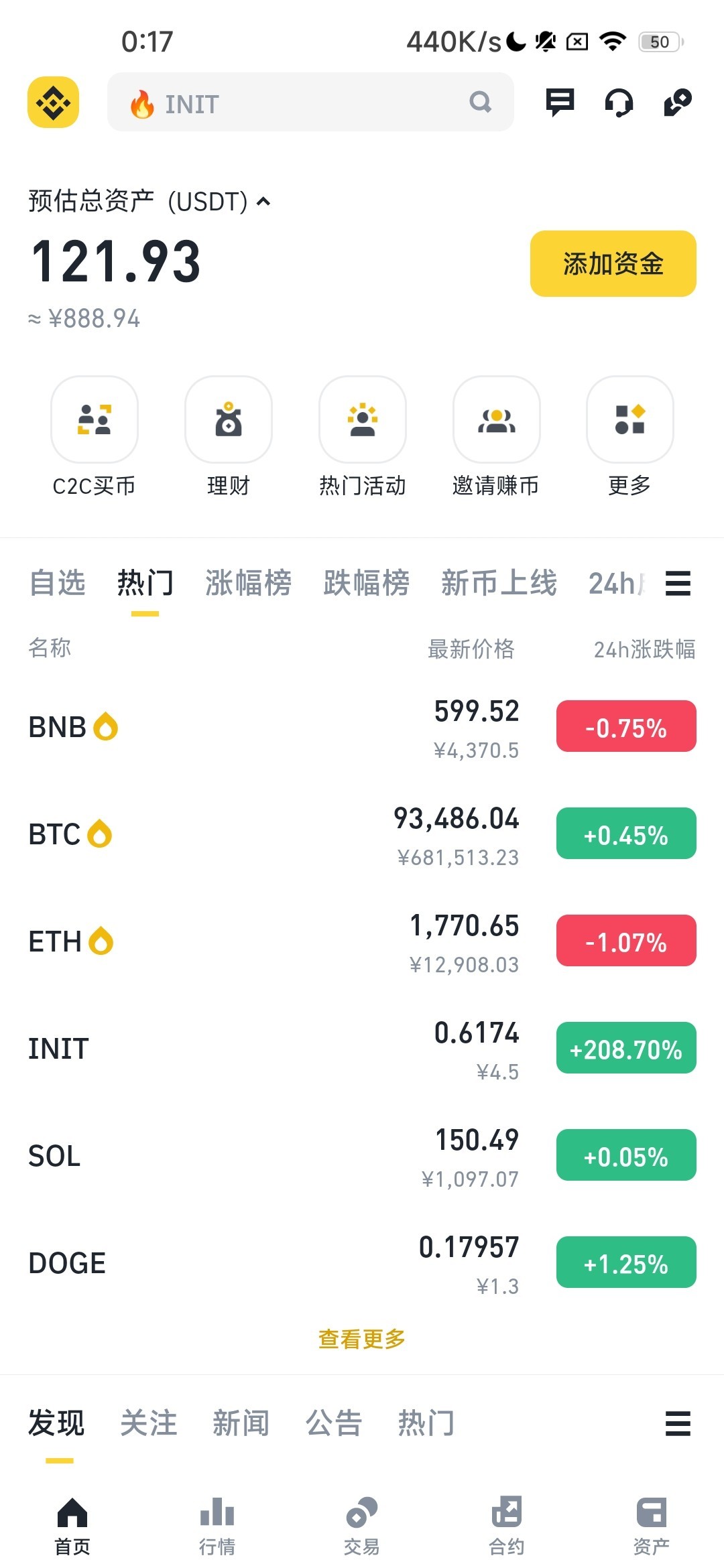Switch to the 自选 market tab
The width and height of the screenshot is (724, 1568).
pos(58,583)
